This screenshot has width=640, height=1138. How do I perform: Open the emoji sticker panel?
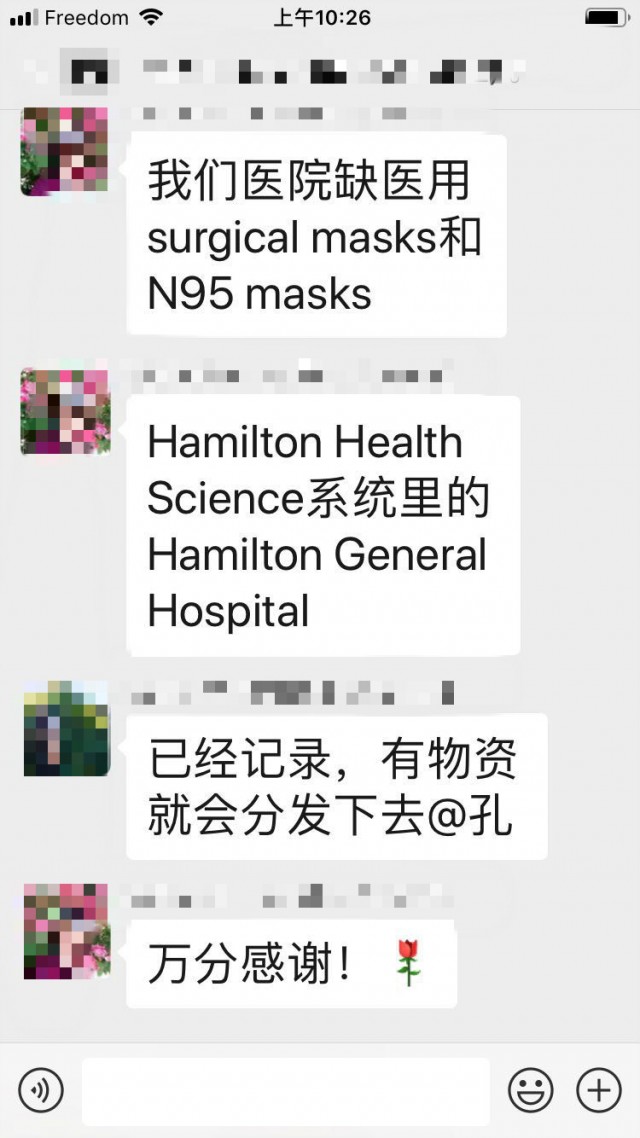(x=530, y=1090)
